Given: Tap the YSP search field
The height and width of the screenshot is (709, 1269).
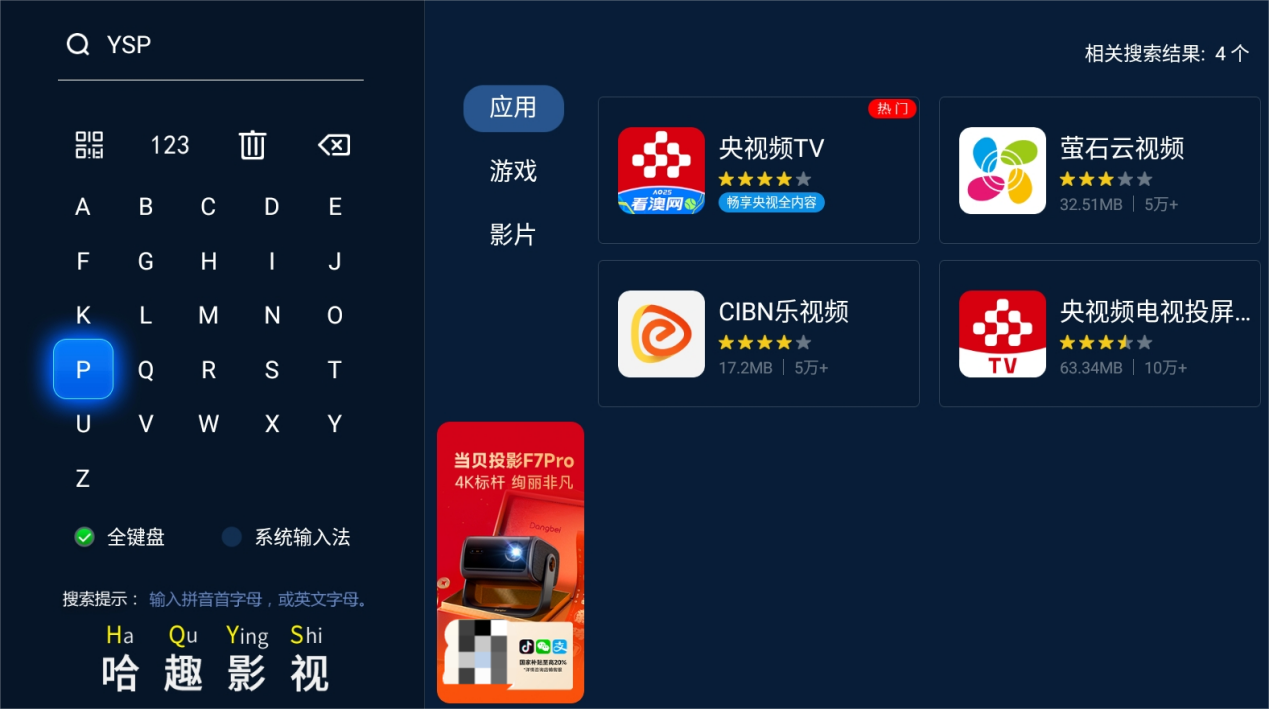Looking at the screenshot, I should [210, 45].
